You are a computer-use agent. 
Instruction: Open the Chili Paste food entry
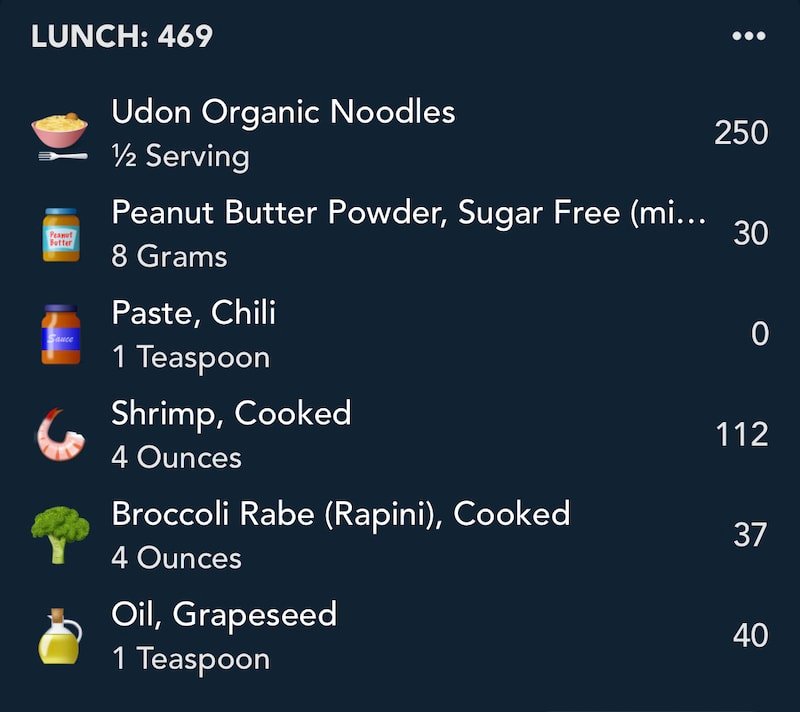pos(193,333)
